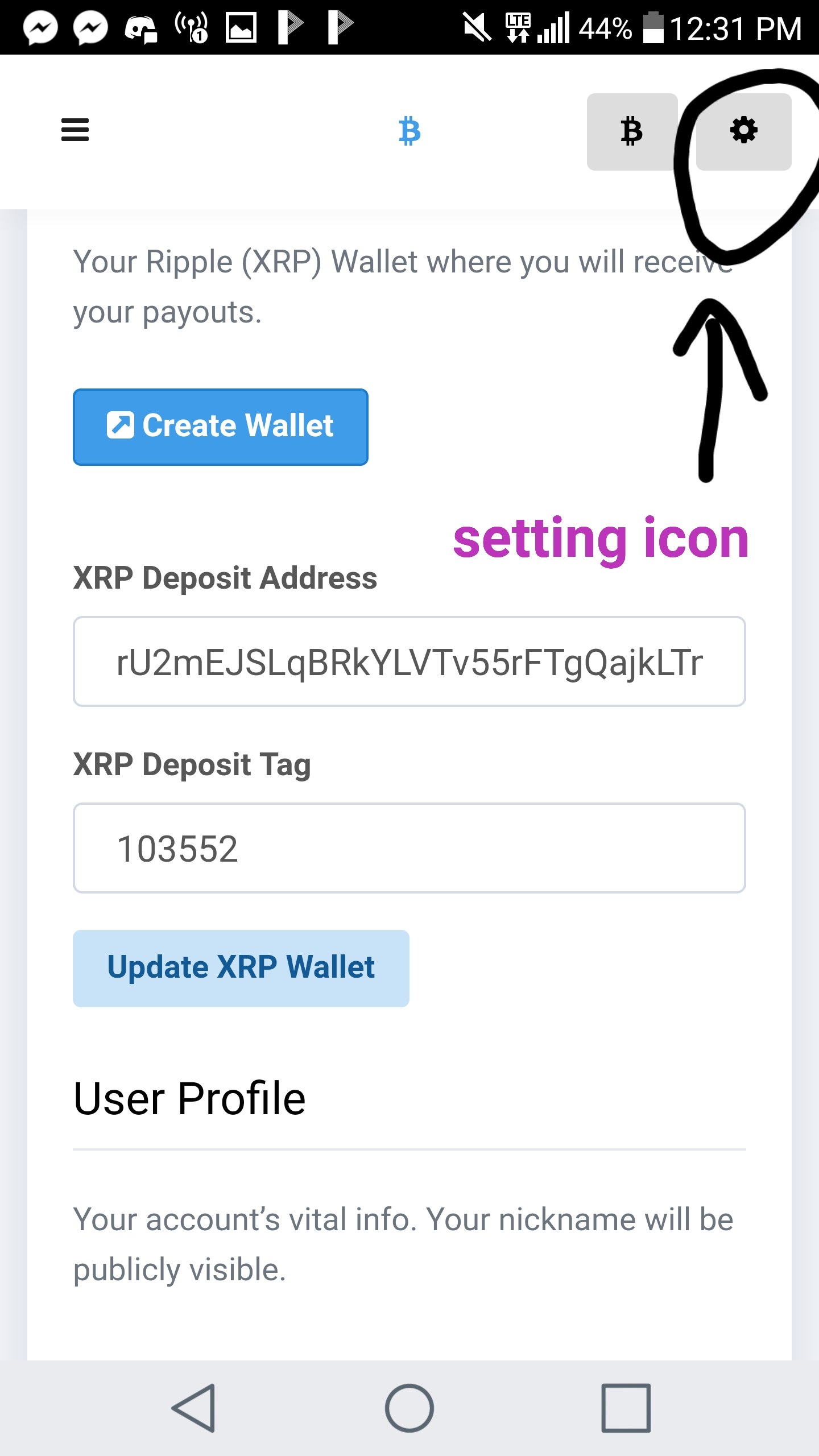Tap the Create Wallet button
The width and height of the screenshot is (819, 1456).
[x=221, y=427]
